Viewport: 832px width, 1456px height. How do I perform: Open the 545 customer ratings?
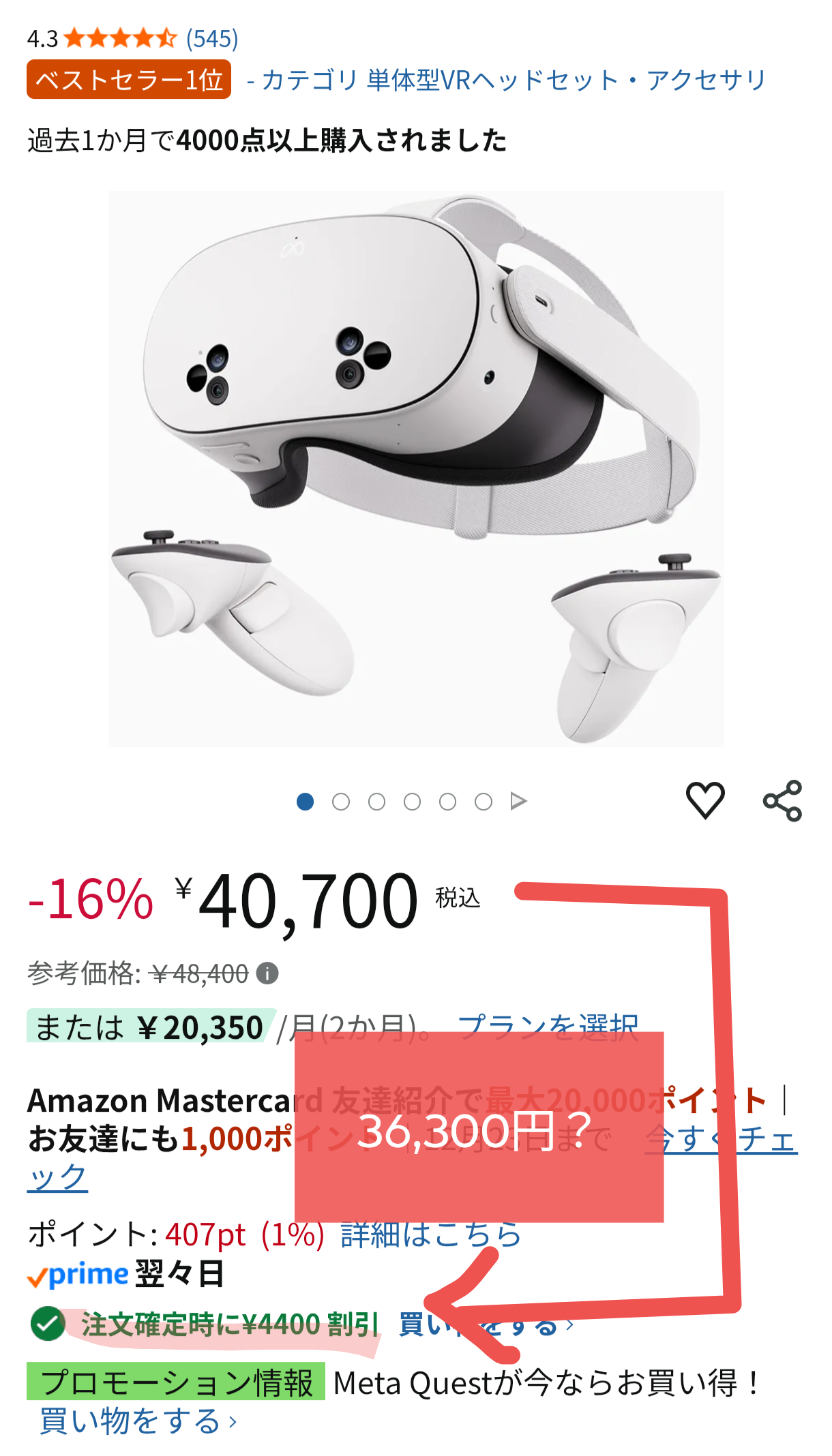coord(212,39)
